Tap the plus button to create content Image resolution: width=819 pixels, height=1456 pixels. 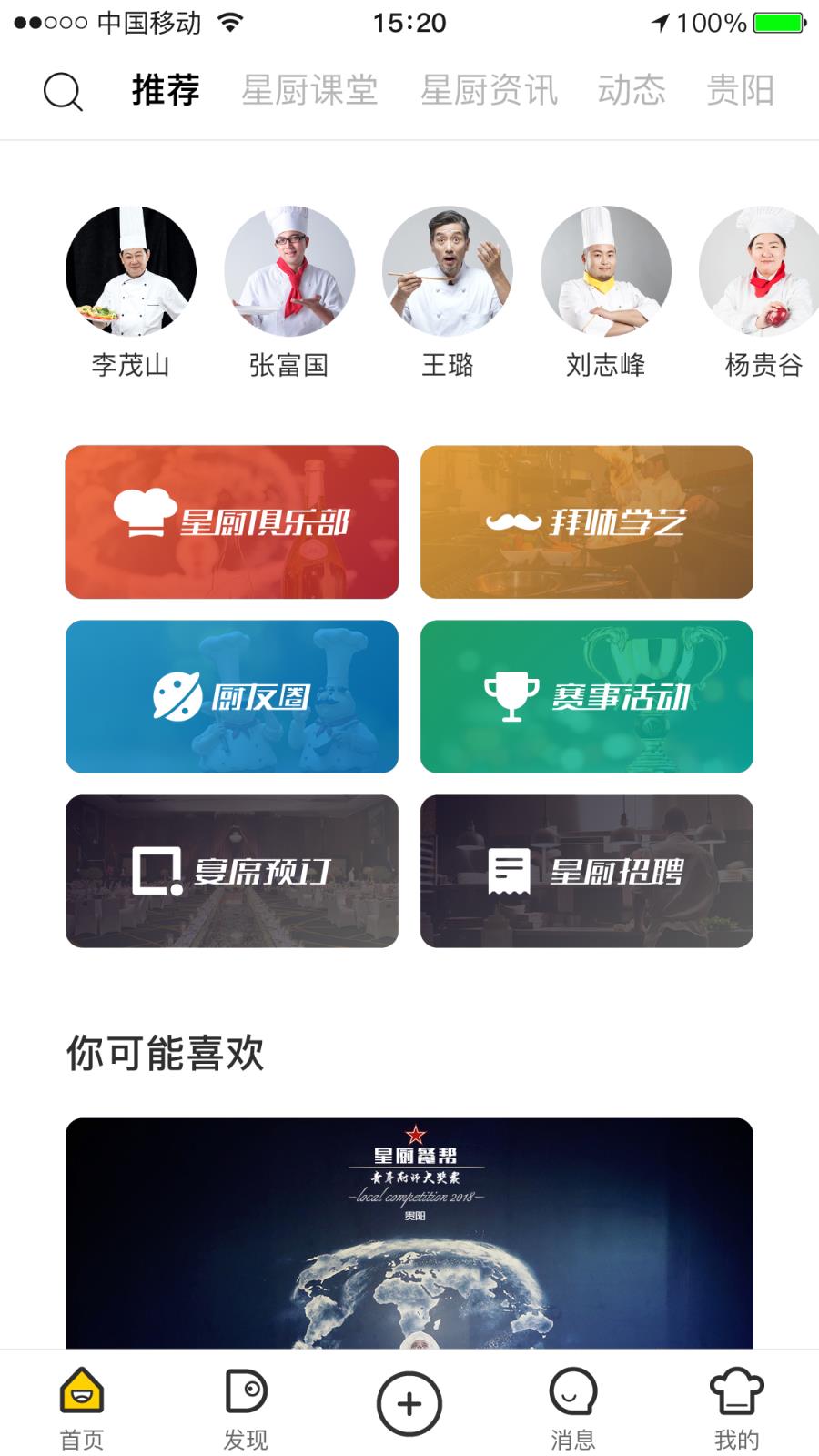(x=409, y=1402)
